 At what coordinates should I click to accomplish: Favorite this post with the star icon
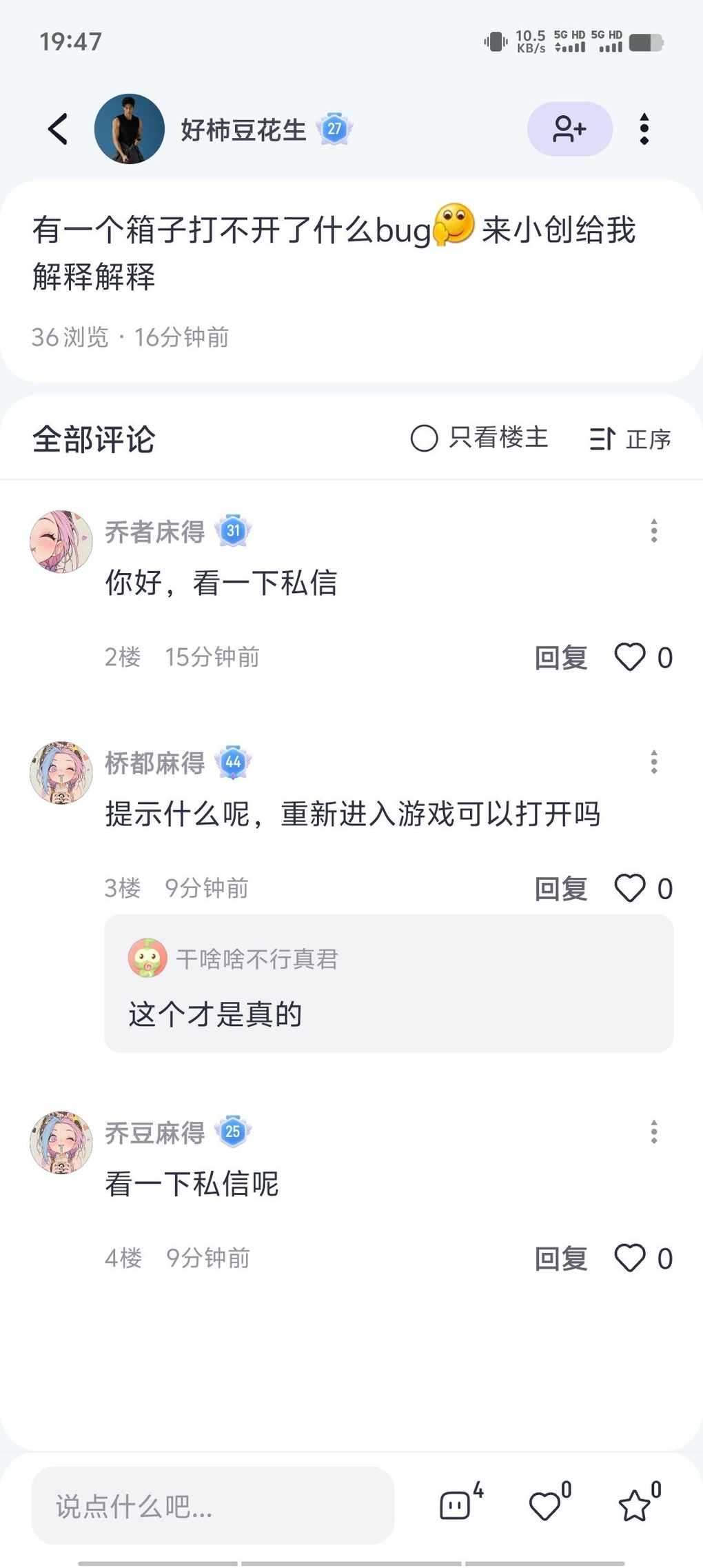634,1505
